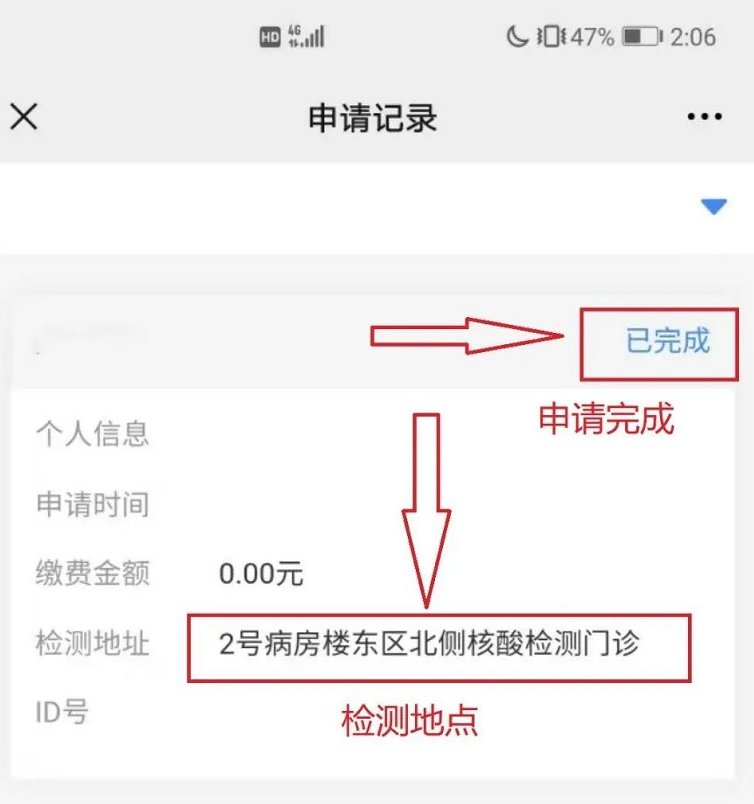
Task: Open the 已完成 application record card
Action: pyautogui.click(x=667, y=341)
